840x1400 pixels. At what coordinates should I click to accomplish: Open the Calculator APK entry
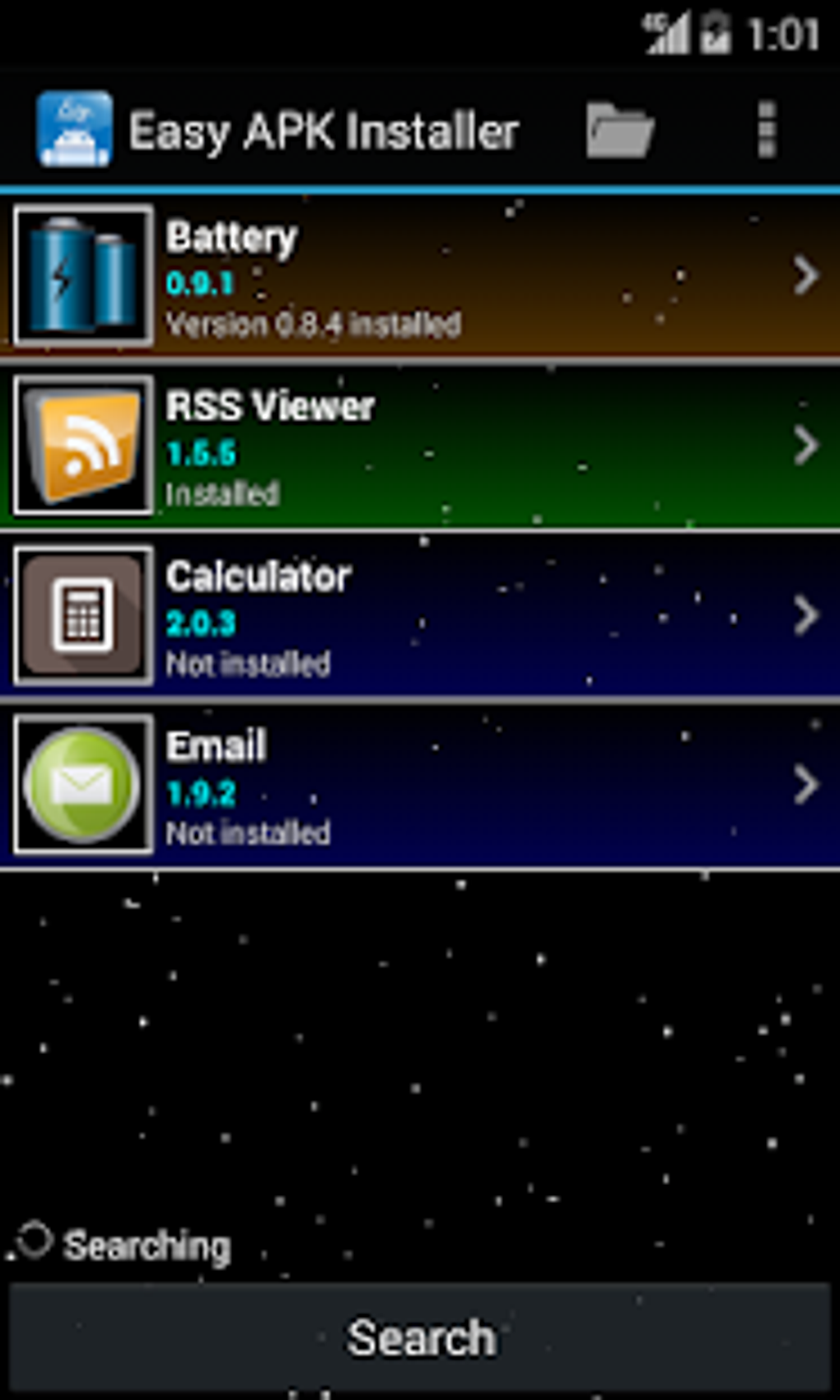click(420, 616)
